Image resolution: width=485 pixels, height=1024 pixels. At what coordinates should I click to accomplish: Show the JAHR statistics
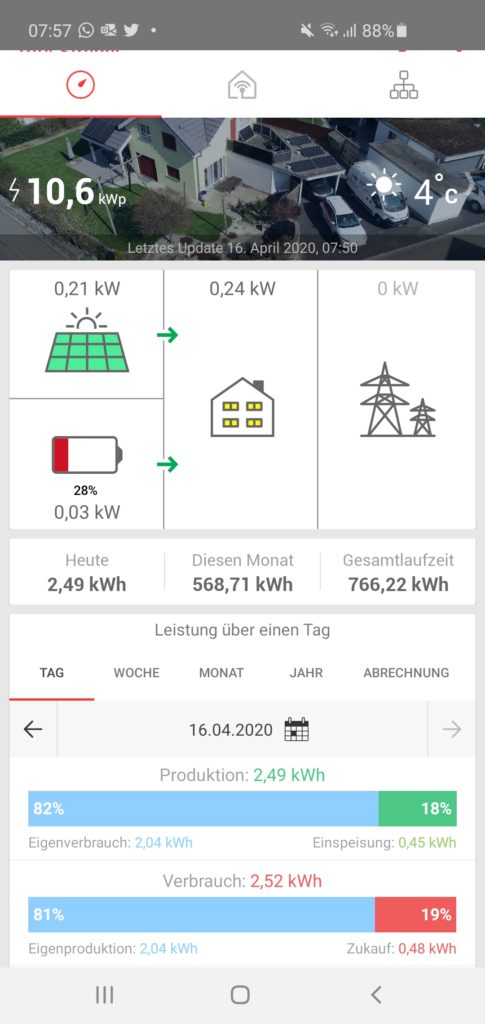306,673
